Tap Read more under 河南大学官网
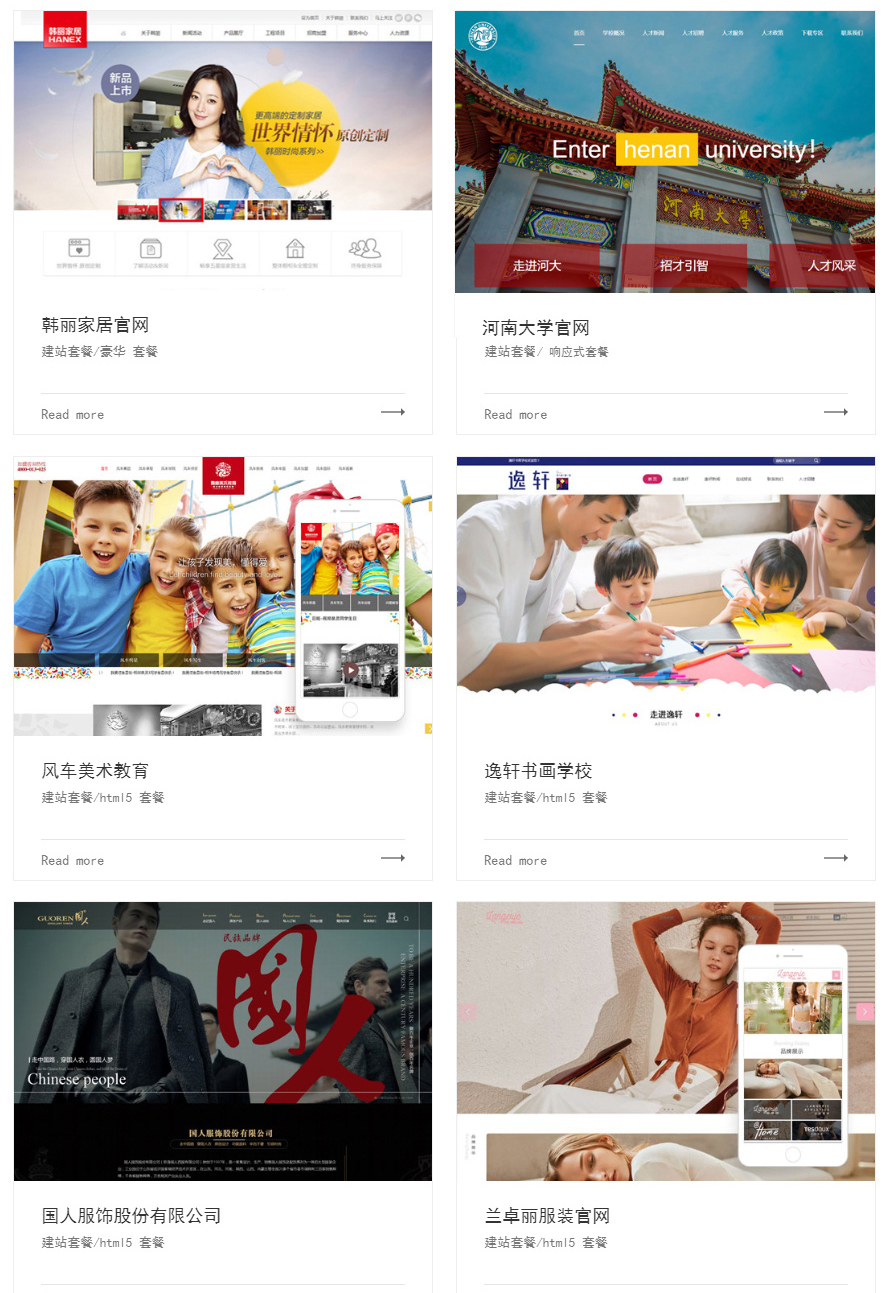Viewport: 890px width, 1293px height. (515, 414)
